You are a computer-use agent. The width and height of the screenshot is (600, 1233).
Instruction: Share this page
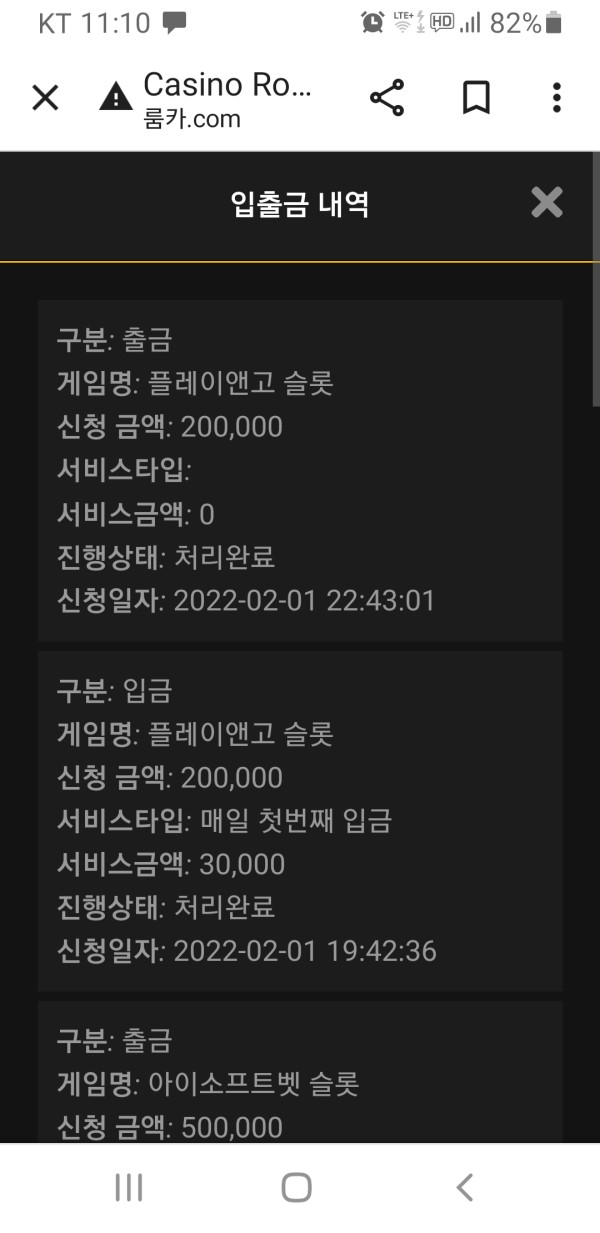click(x=387, y=97)
